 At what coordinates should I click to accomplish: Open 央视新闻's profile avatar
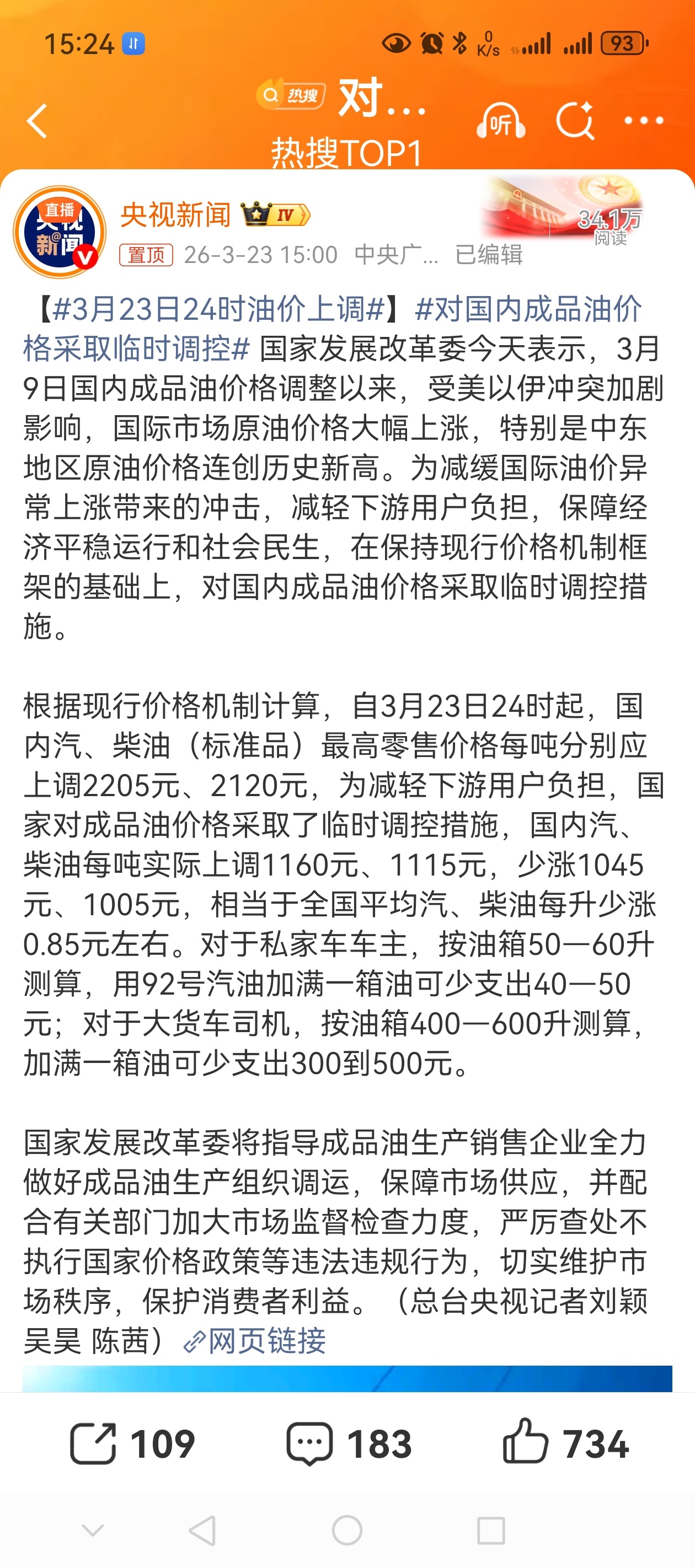(60, 232)
